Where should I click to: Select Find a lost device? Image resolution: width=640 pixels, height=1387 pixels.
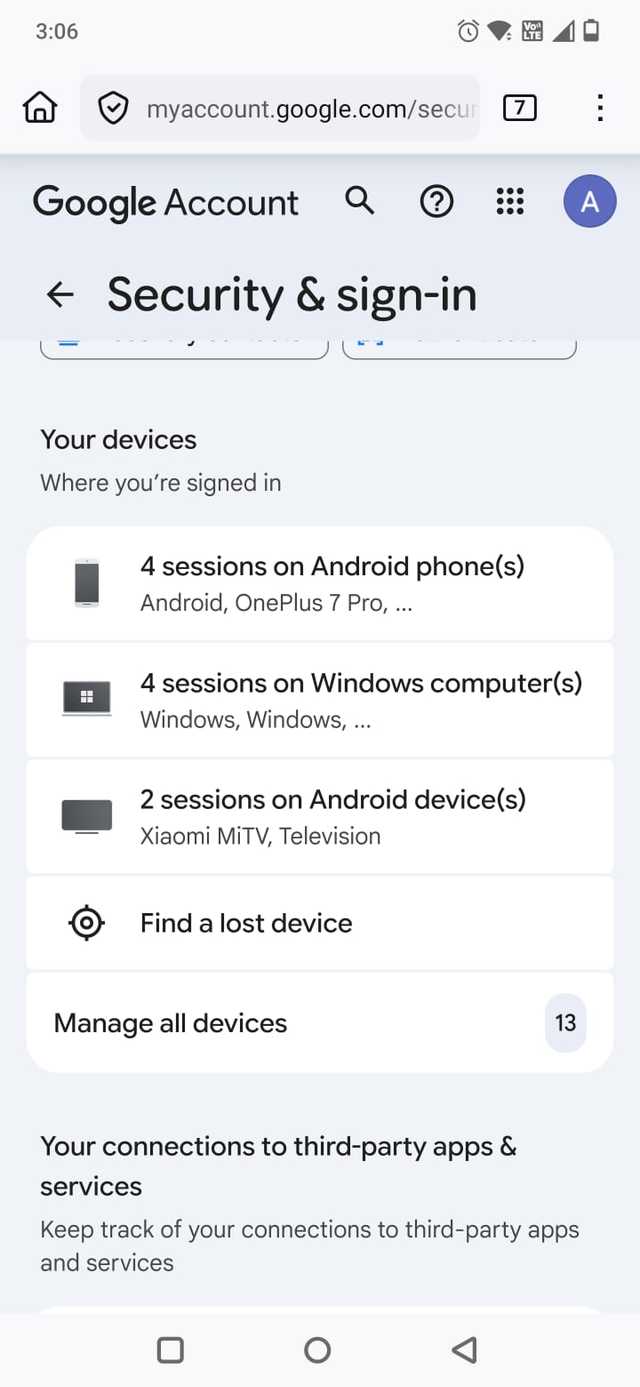320,923
